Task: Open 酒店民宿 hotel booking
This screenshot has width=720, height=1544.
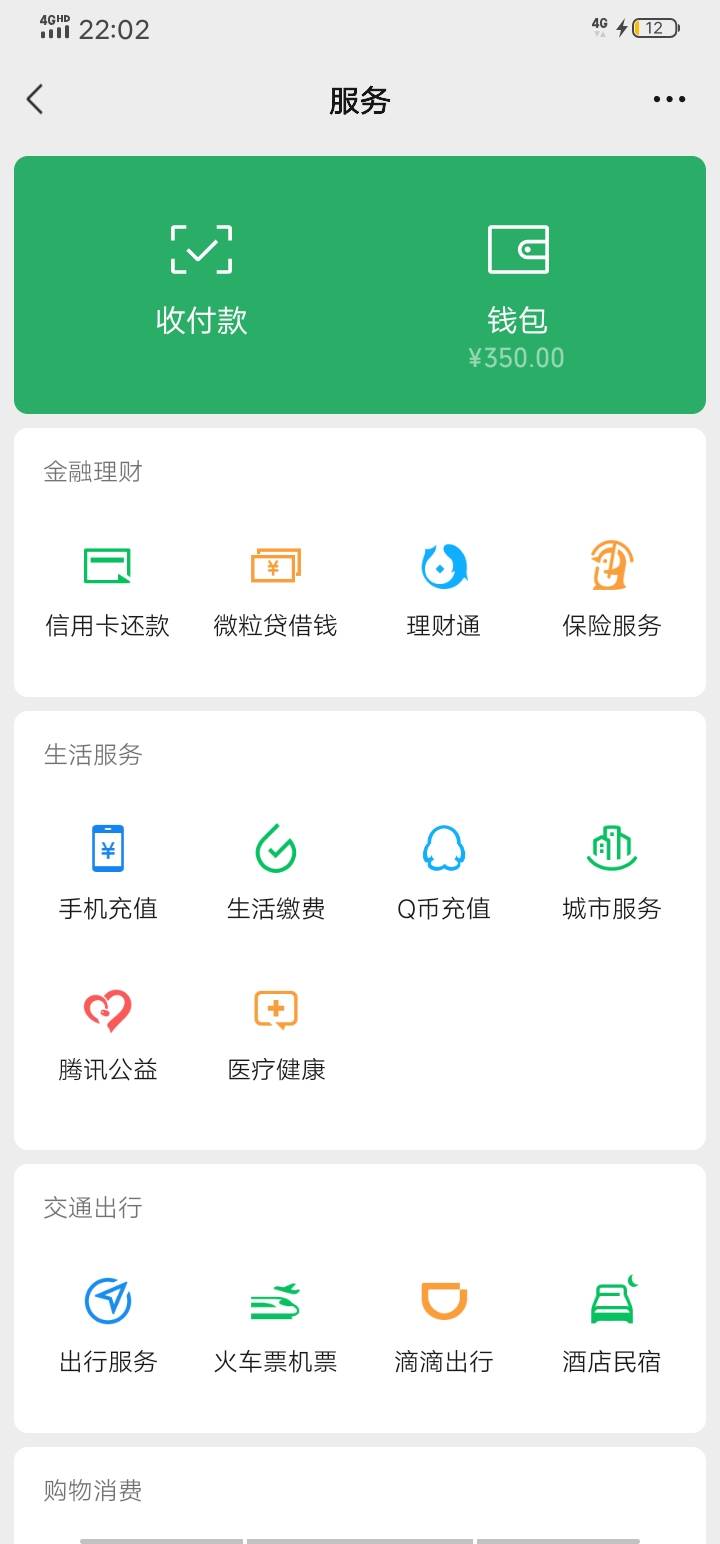Action: [611, 1326]
